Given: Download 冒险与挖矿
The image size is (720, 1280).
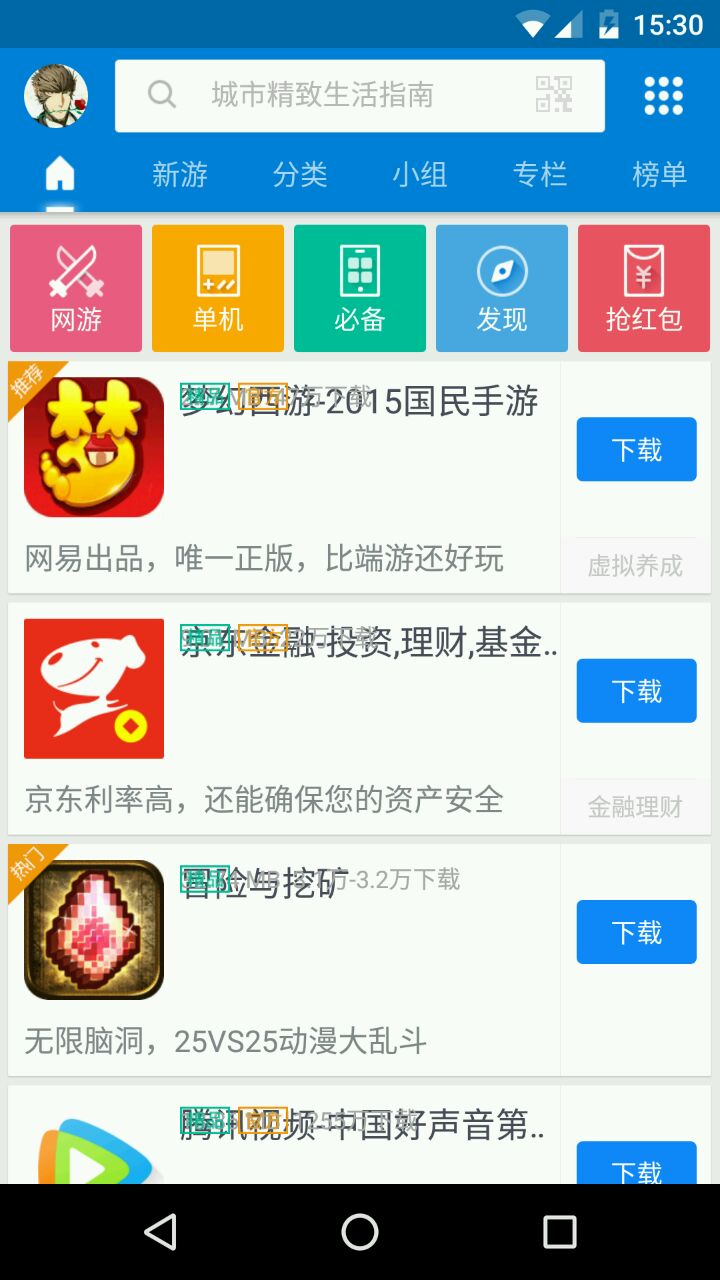Looking at the screenshot, I should click(x=636, y=932).
